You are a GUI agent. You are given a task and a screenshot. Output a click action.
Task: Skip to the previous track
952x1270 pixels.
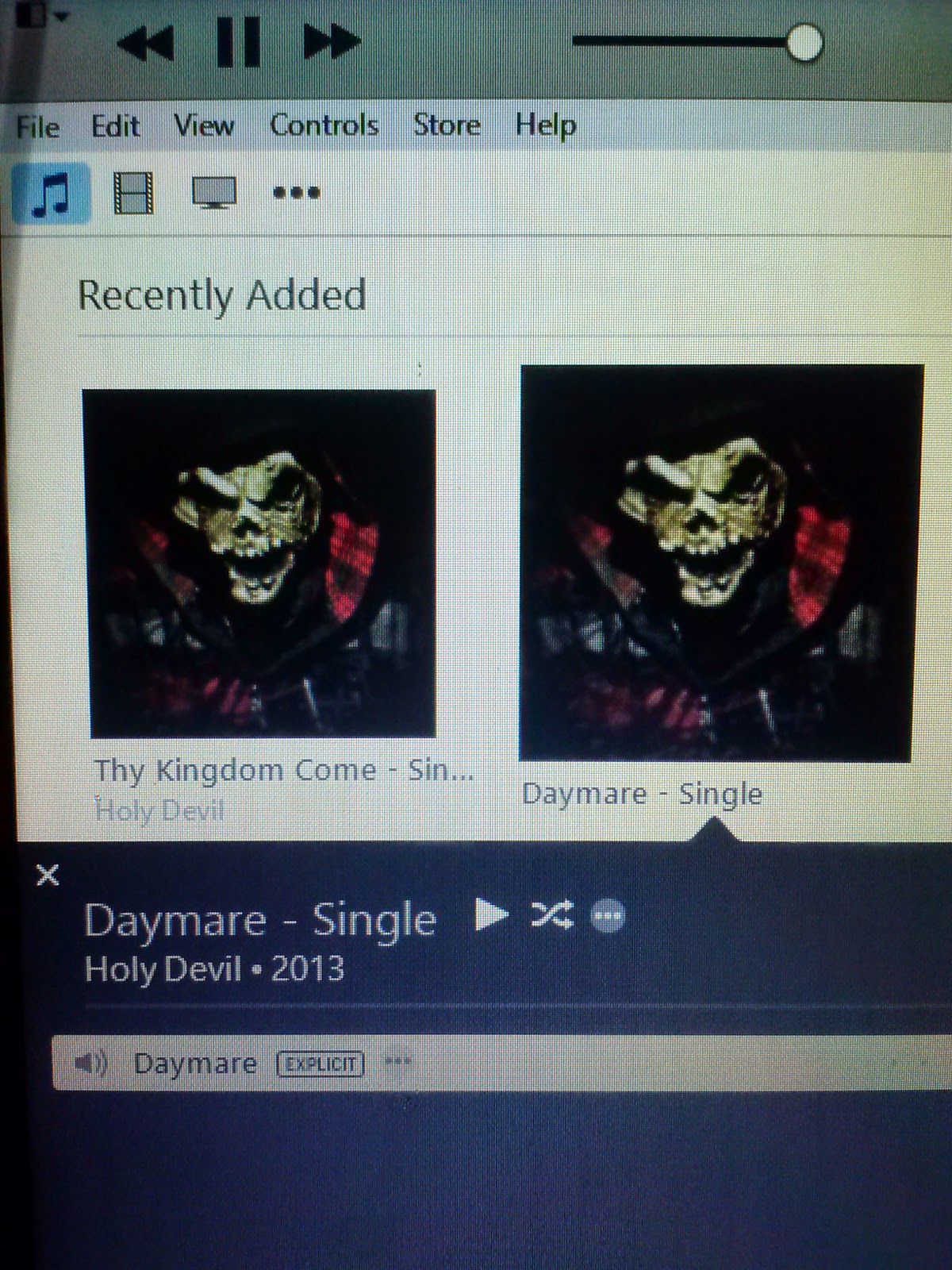[x=145, y=41]
